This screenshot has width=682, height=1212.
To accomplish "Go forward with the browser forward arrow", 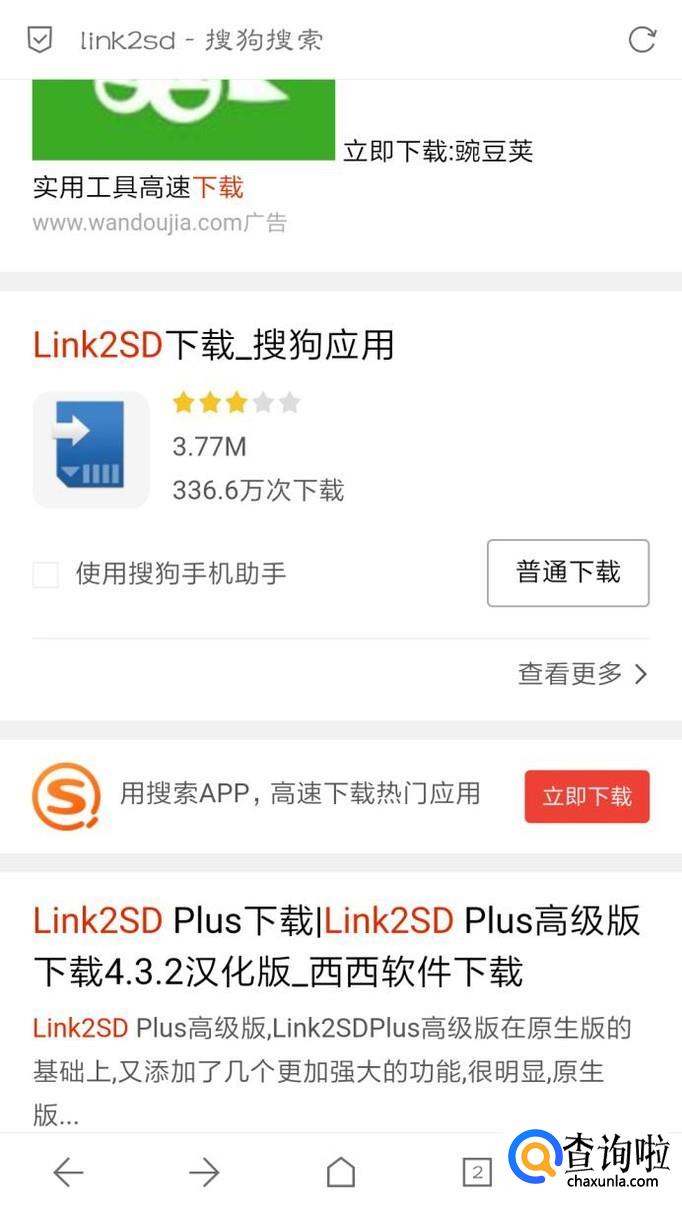I will (204, 1172).
